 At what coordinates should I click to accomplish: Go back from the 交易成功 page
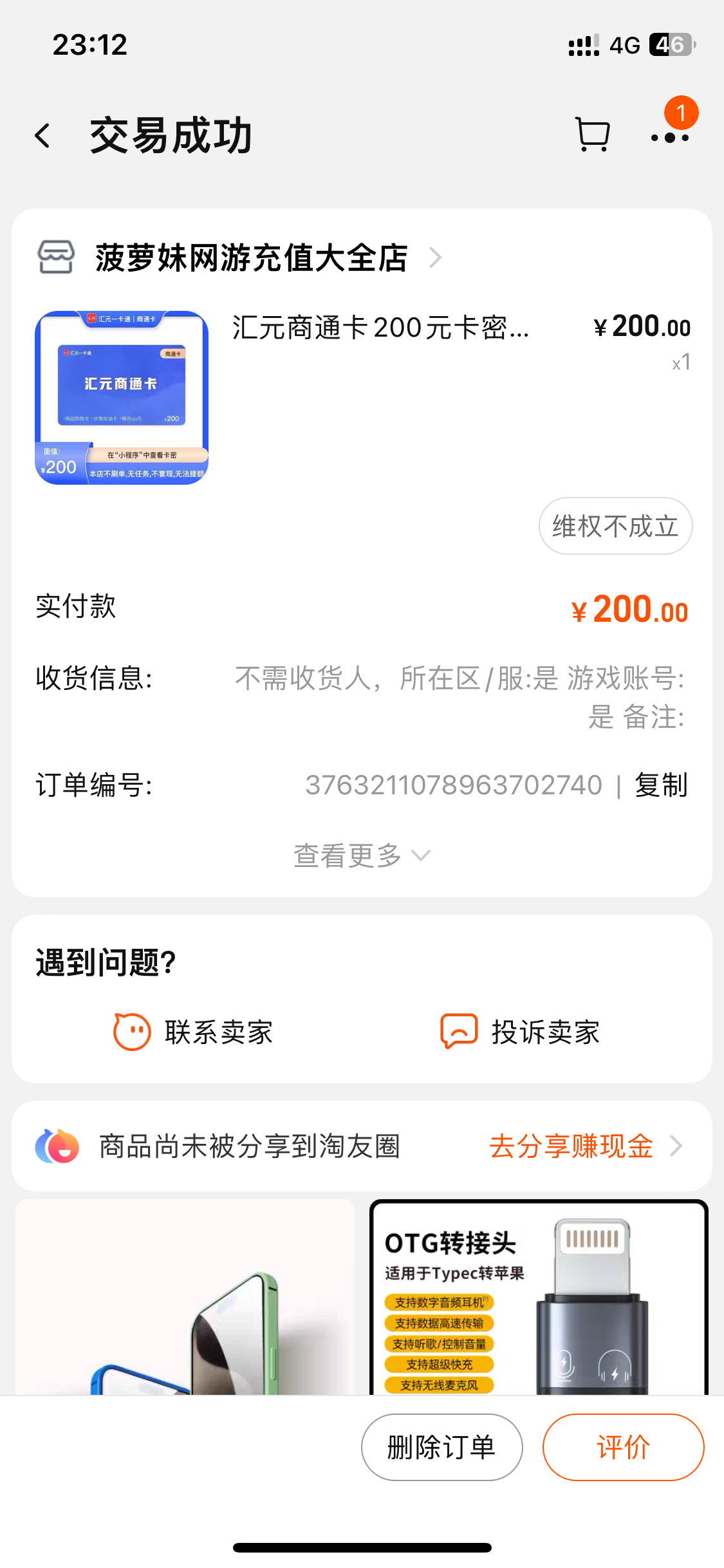coord(42,136)
